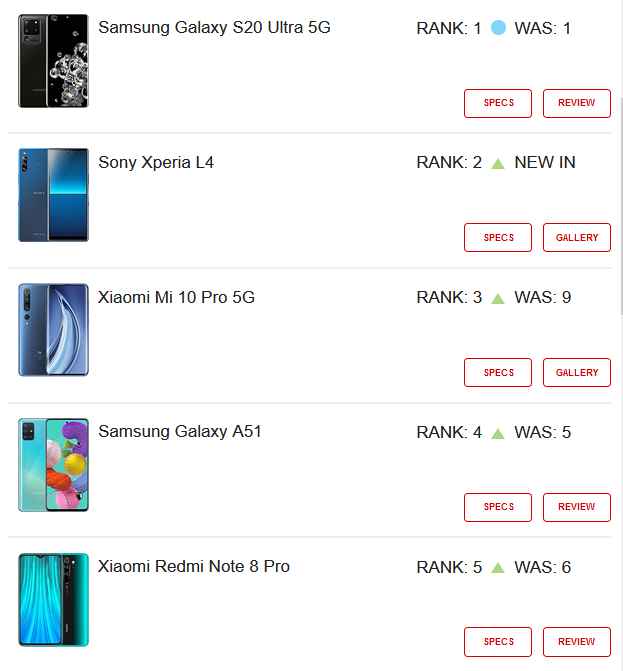This screenshot has width=623, height=671.
Task: Open the Xiaomi Redmi Note 8 Pro review
Action: point(576,642)
